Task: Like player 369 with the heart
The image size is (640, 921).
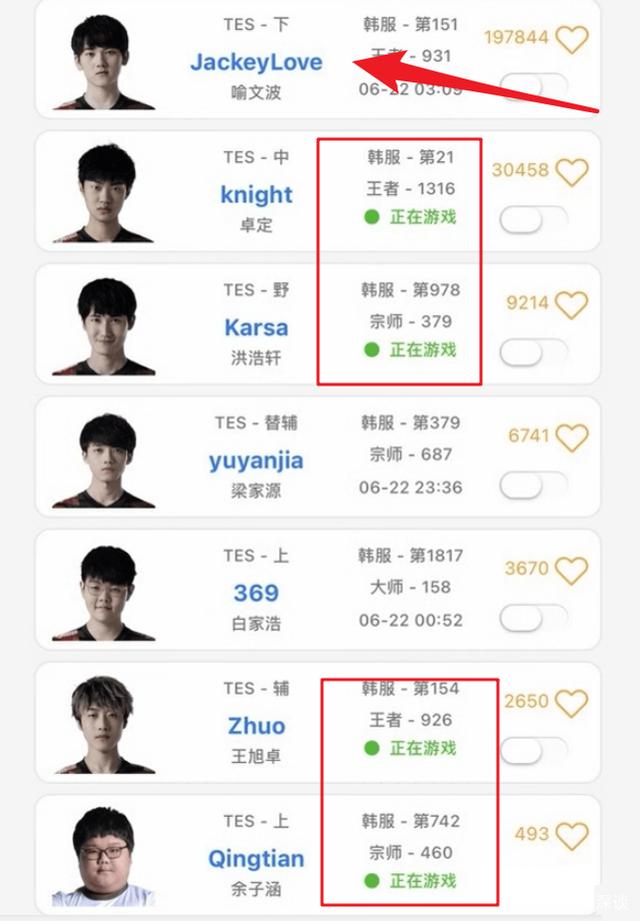Action: pyautogui.click(x=572, y=570)
